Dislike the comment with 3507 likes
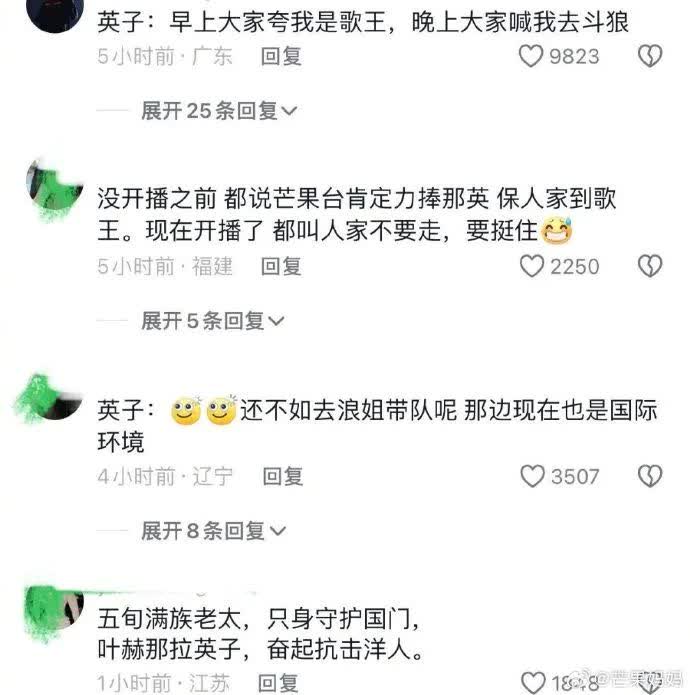This screenshot has width=690, height=695. 650,476
